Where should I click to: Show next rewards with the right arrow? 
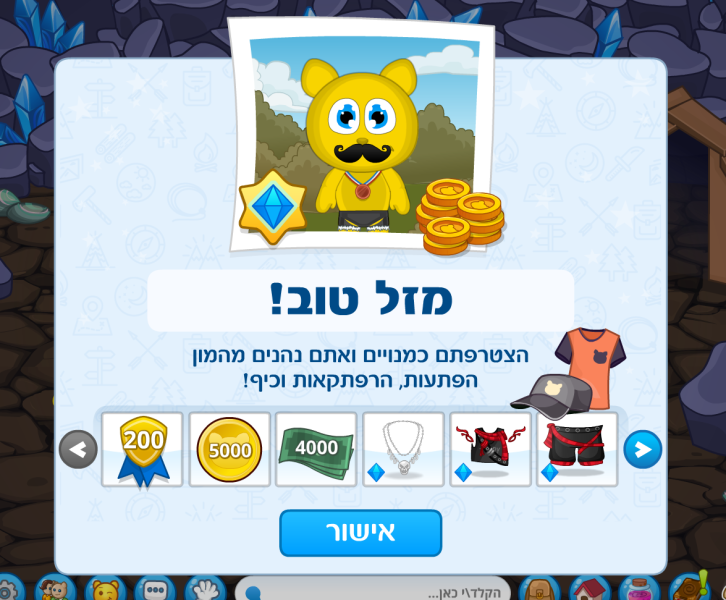[x=642, y=449]
